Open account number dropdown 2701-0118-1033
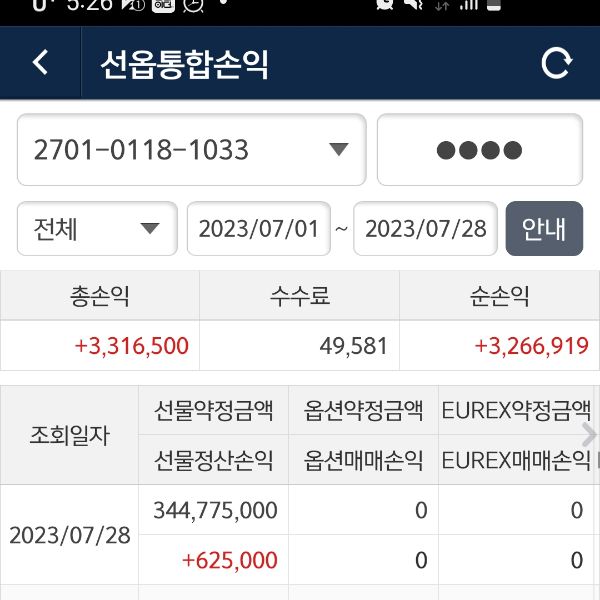Viewport: 600px width, 600px height. coord(192,150)
